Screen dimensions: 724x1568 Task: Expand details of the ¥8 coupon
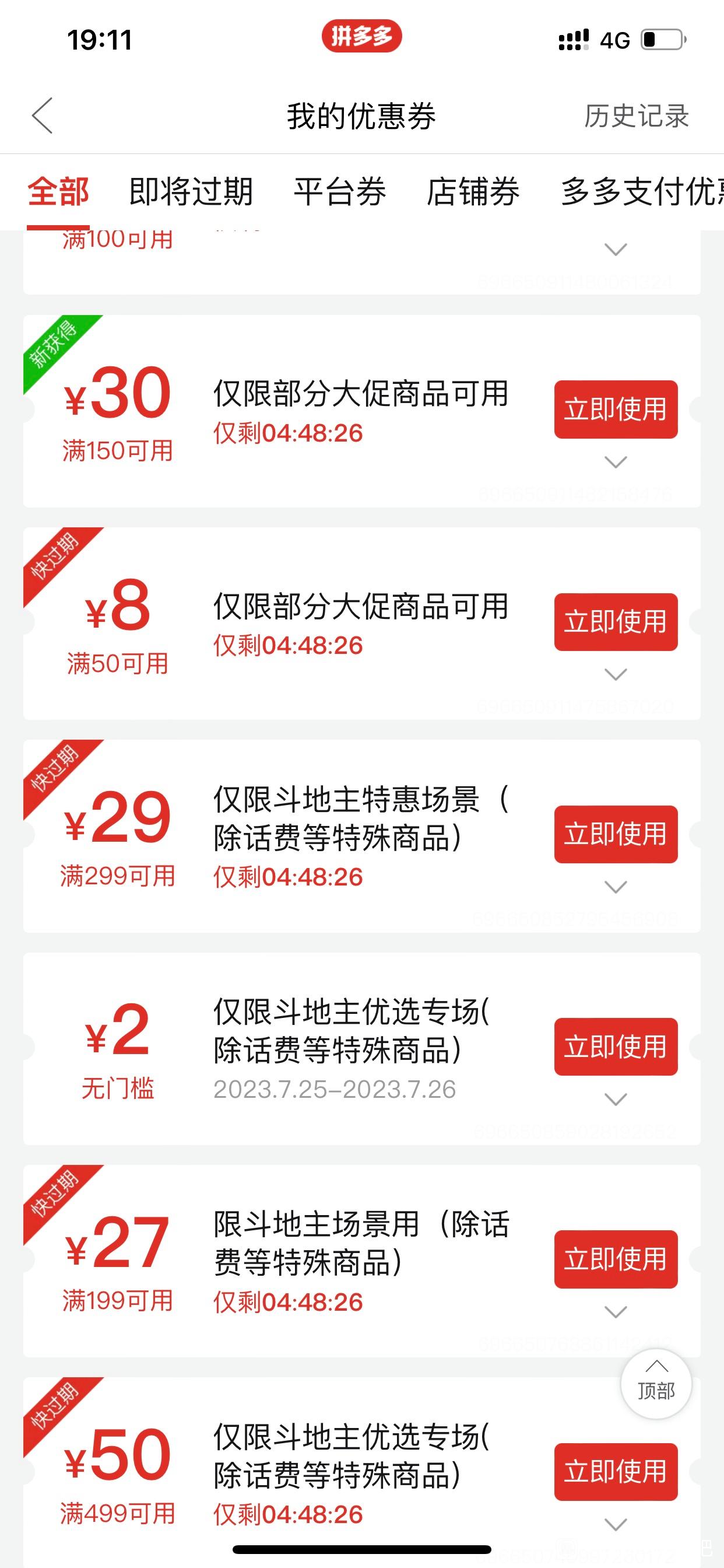[616, 674]
